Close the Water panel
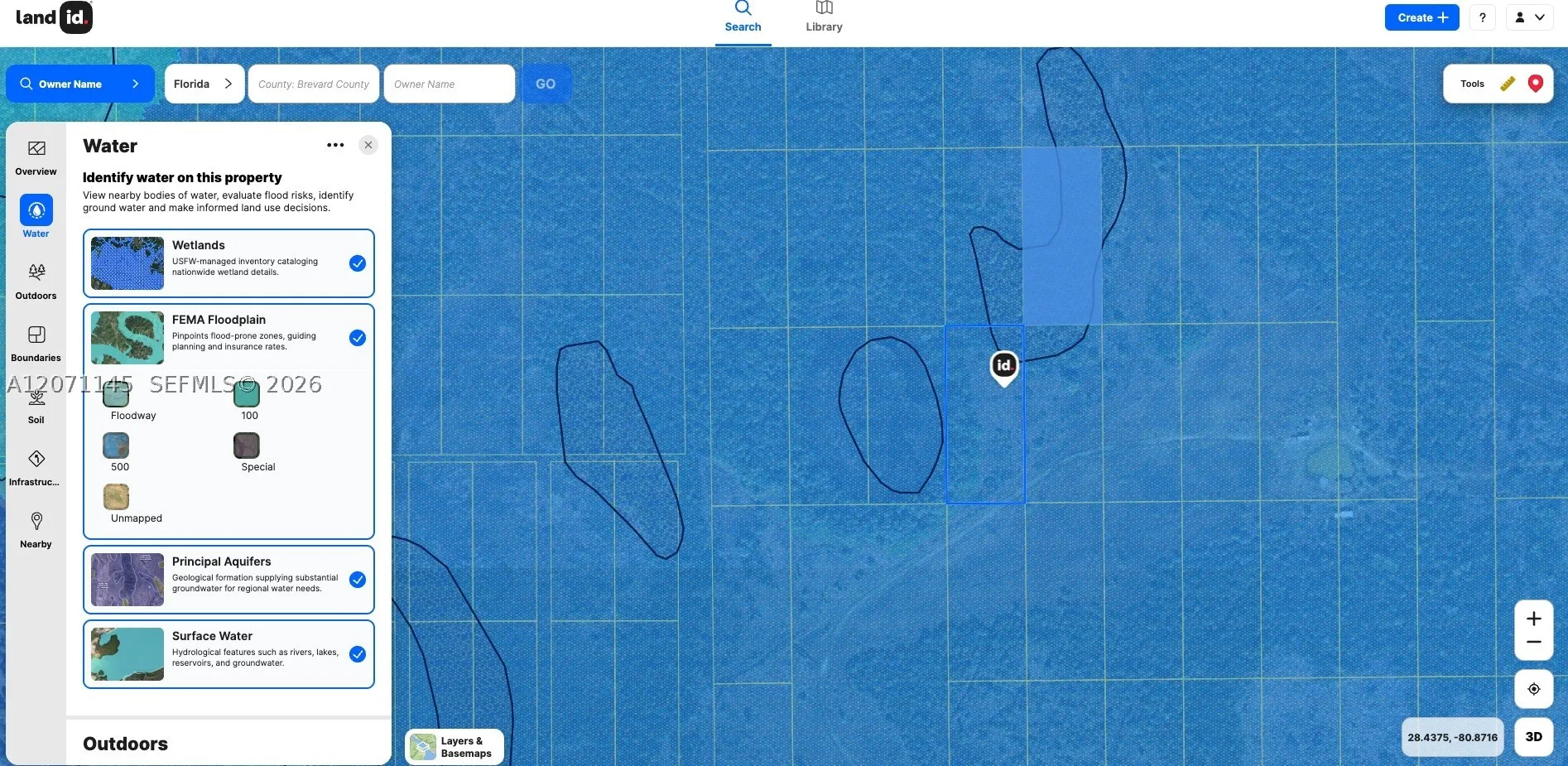 click(368, 145)
